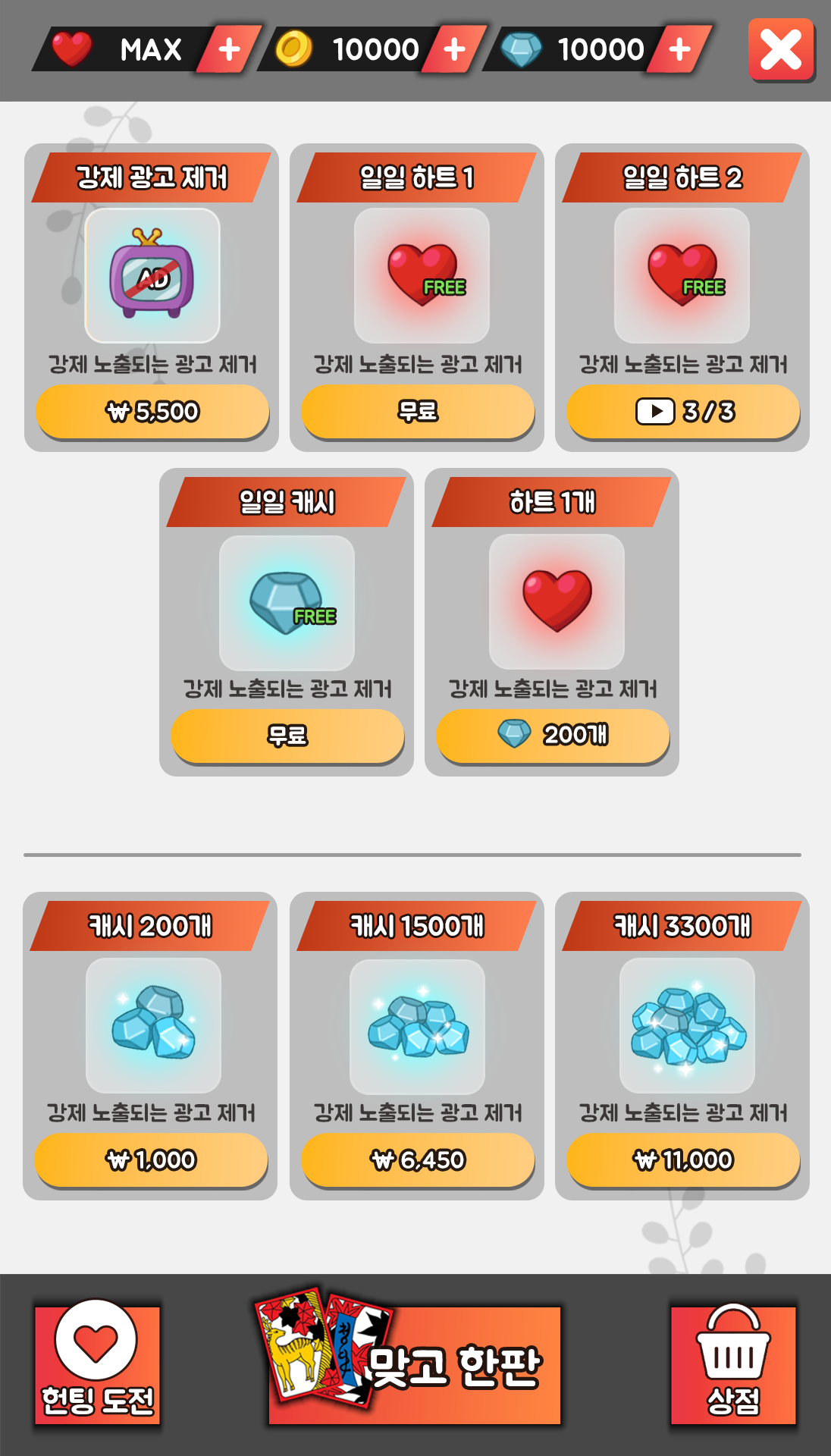The width and height of the screenshot is (831, 1456).
Task: Close the shop screen with X
Action: click(x=781, y=50)
